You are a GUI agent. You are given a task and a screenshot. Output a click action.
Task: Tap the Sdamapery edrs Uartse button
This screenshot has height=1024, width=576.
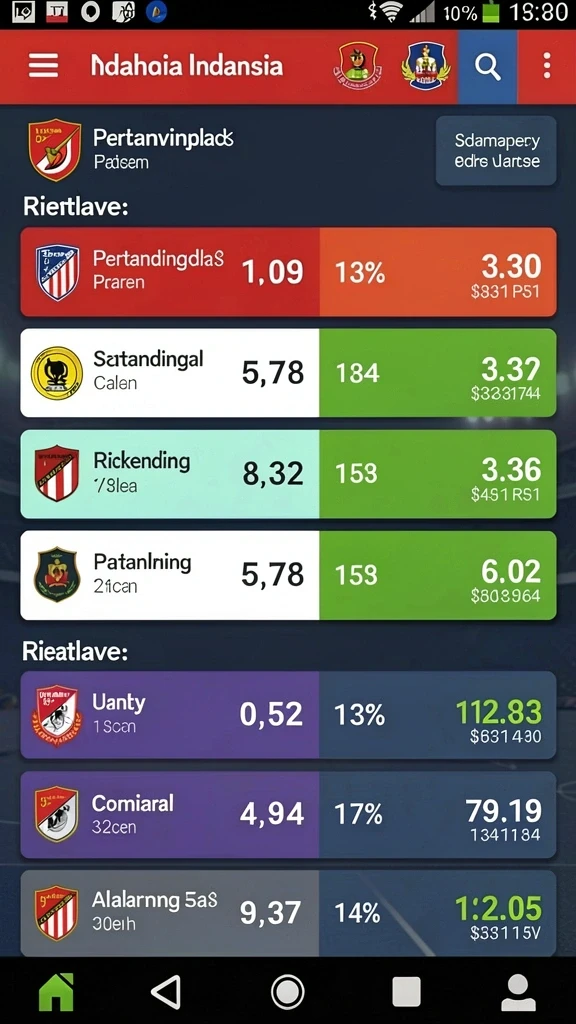[x=496, y=151]
